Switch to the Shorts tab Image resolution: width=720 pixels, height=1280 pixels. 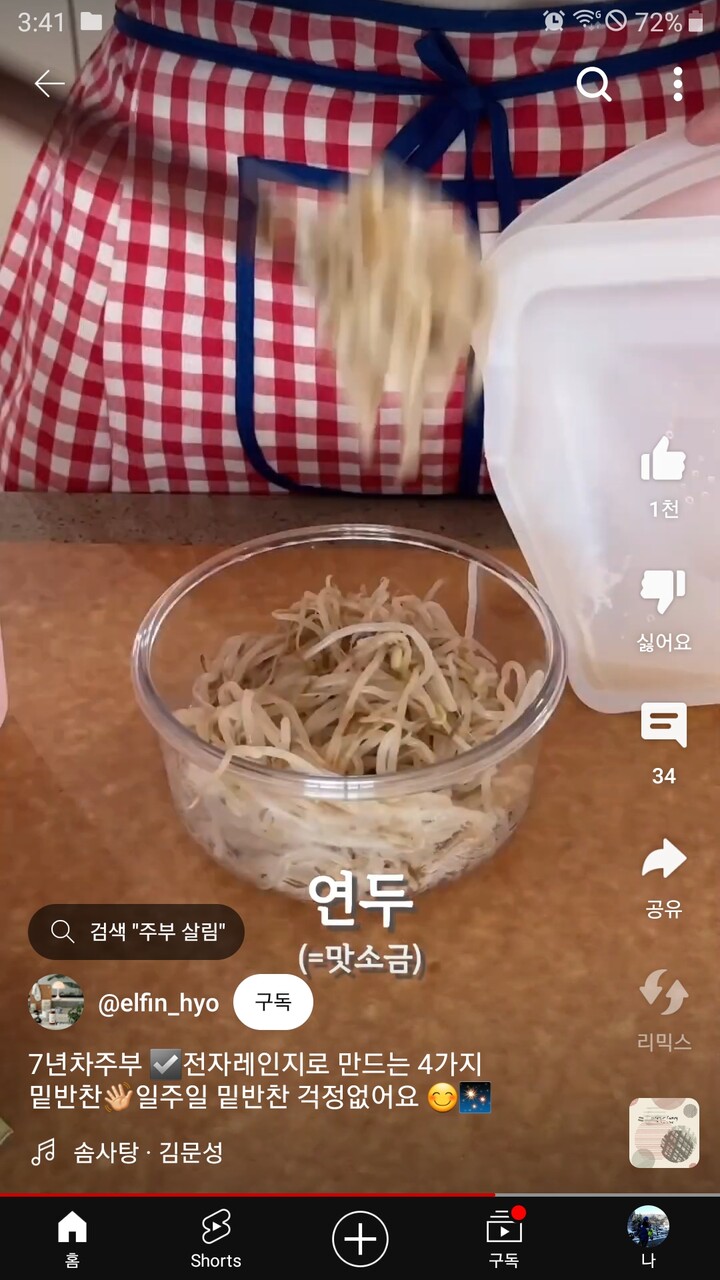click(216, 1239)
